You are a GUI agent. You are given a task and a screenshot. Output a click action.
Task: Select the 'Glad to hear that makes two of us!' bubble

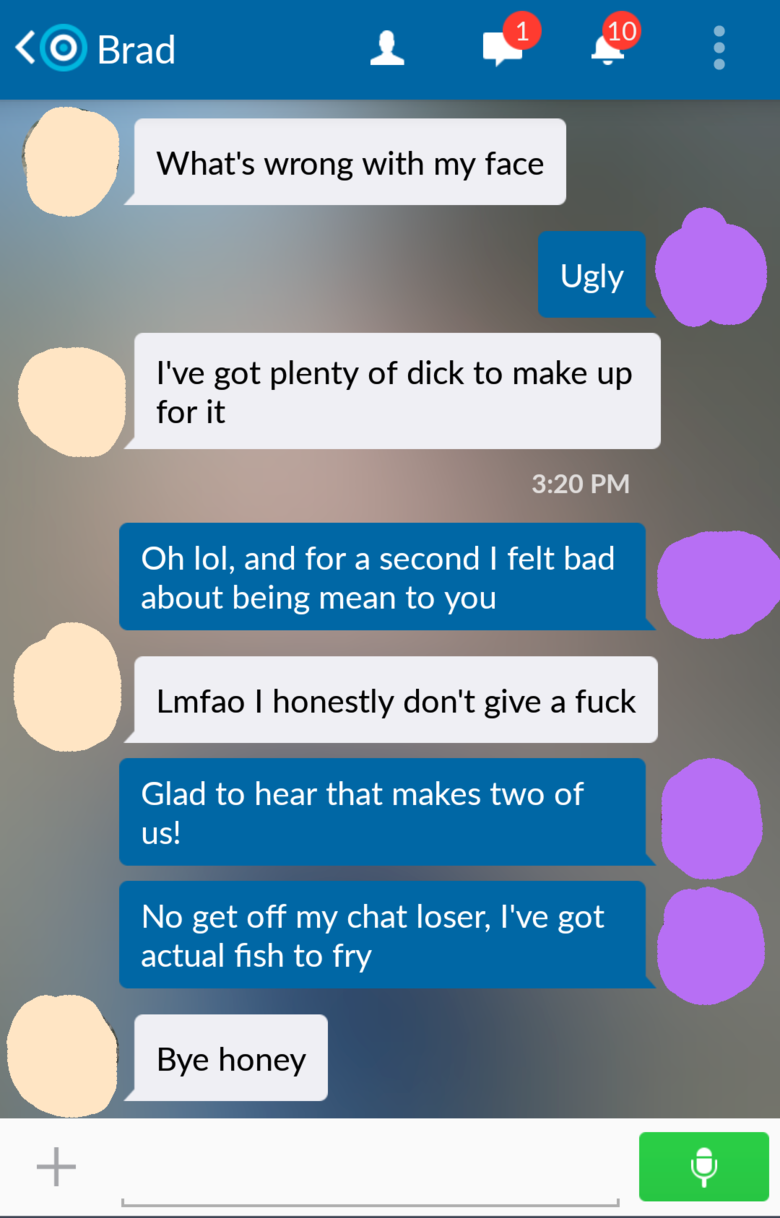click(x=385, y=813)
